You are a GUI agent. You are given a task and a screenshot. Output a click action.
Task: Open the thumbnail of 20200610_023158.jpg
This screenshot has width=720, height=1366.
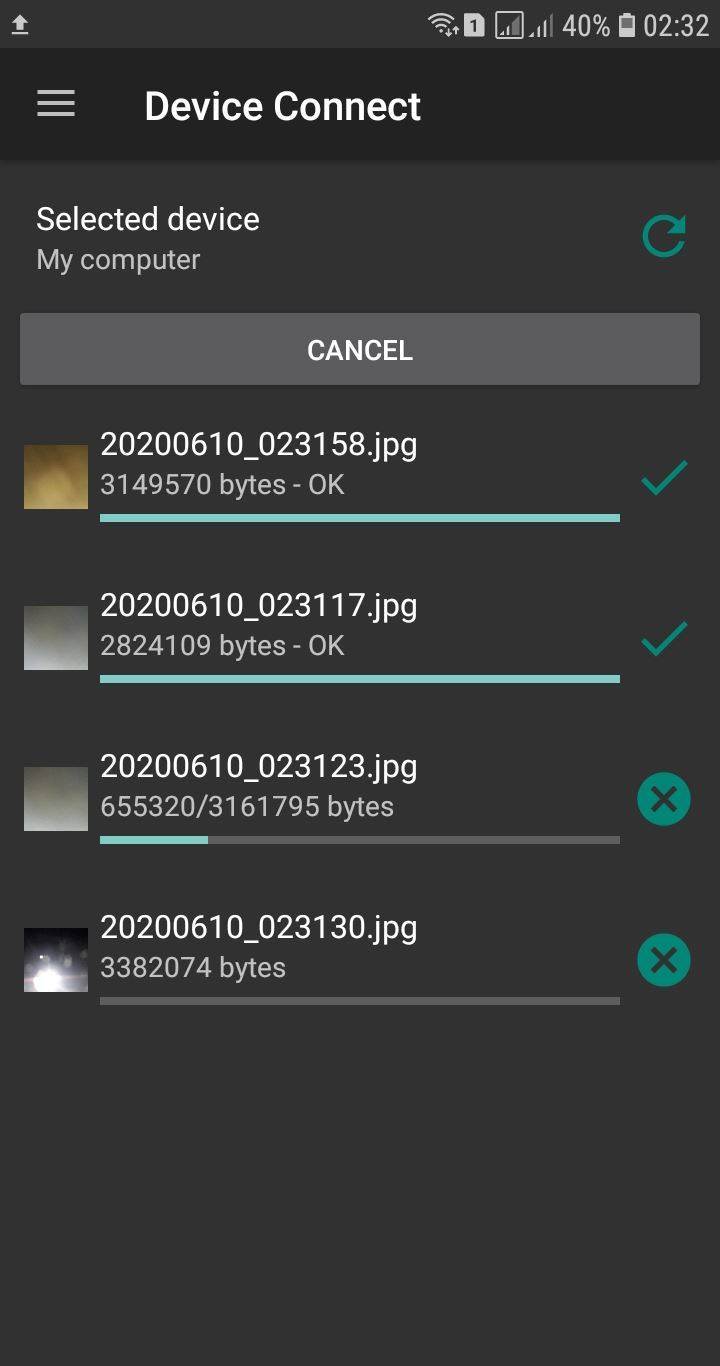(55, 477)
